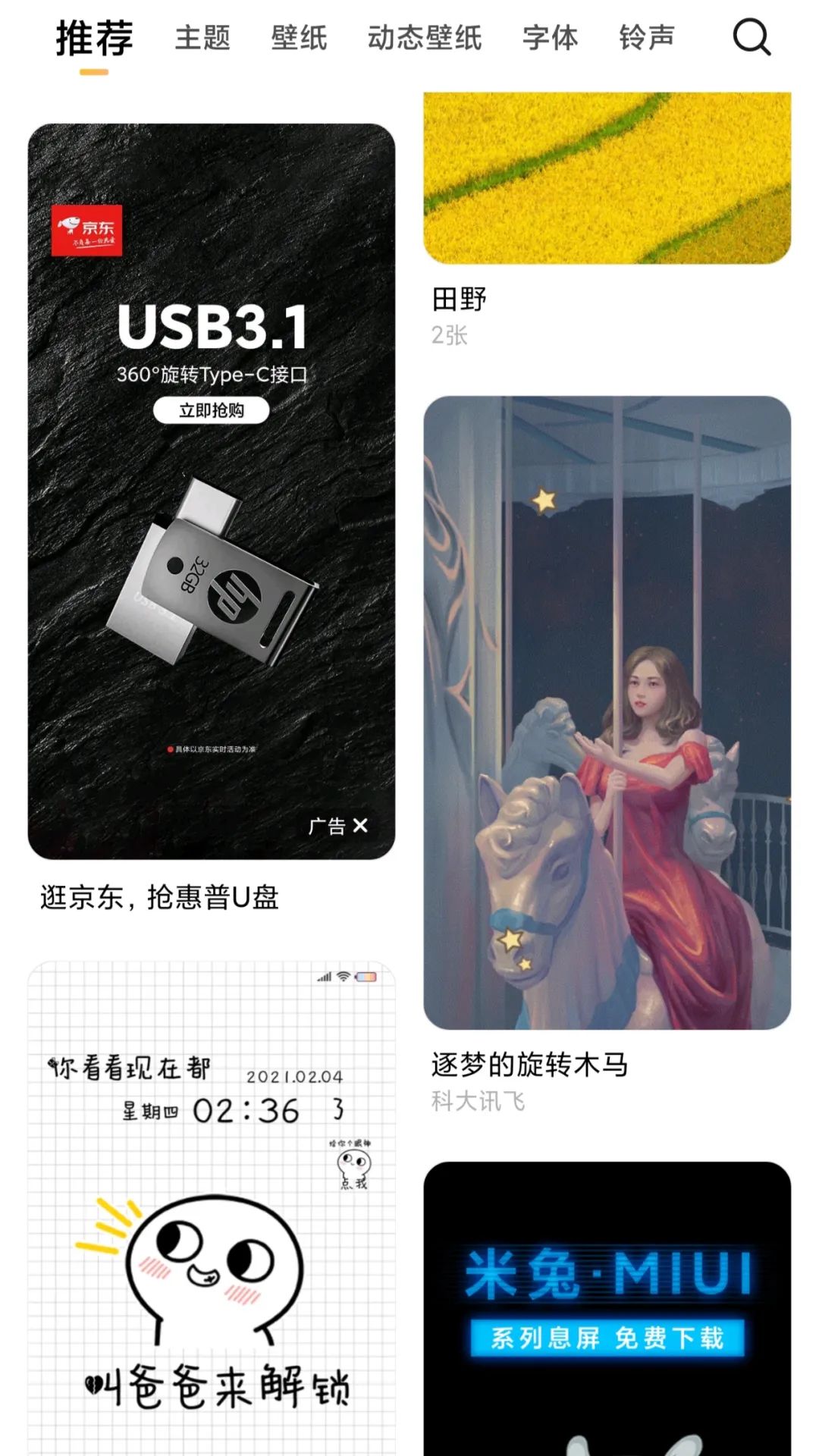Screen dimensions: 819x1456
Task: Switch to the 字体 tab
Action: pyautogui.click(x=550, y=37)
